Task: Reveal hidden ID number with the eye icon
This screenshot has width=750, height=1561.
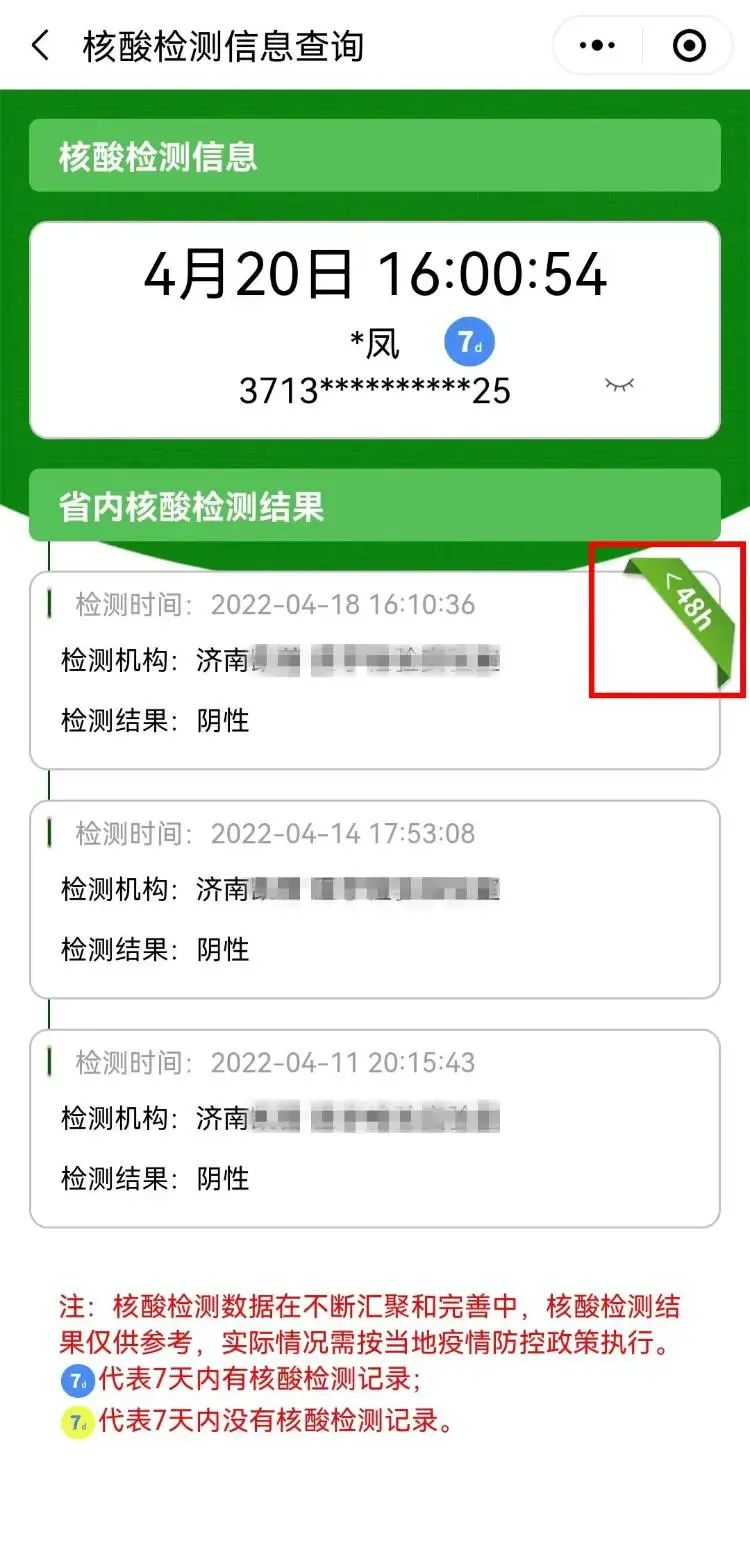Action: [619, 385]
